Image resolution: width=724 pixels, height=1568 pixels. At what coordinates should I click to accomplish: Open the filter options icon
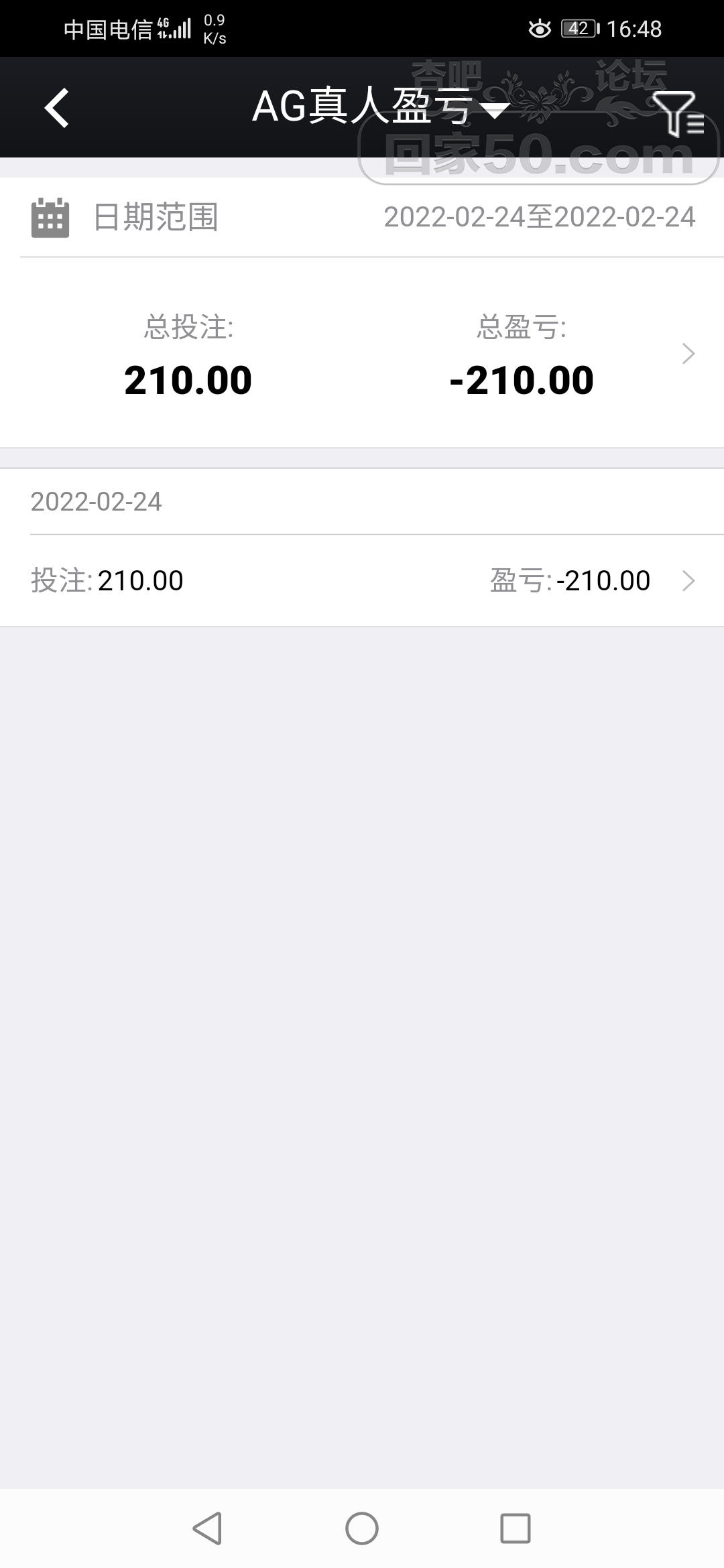coord(677,113)
